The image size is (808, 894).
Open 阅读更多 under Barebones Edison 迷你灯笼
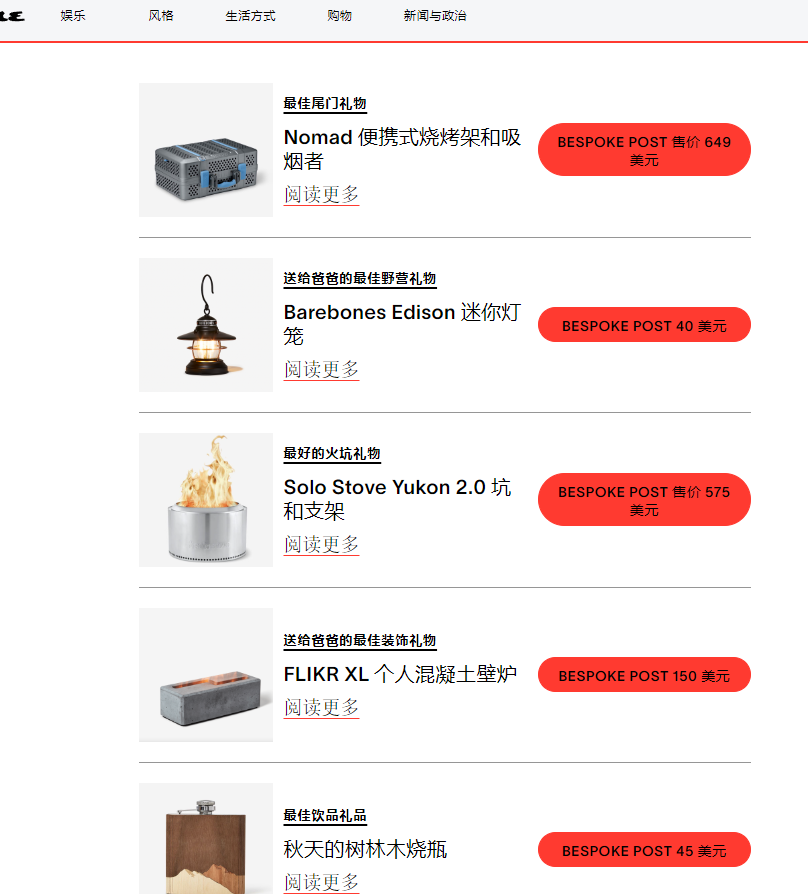(321, 370)
